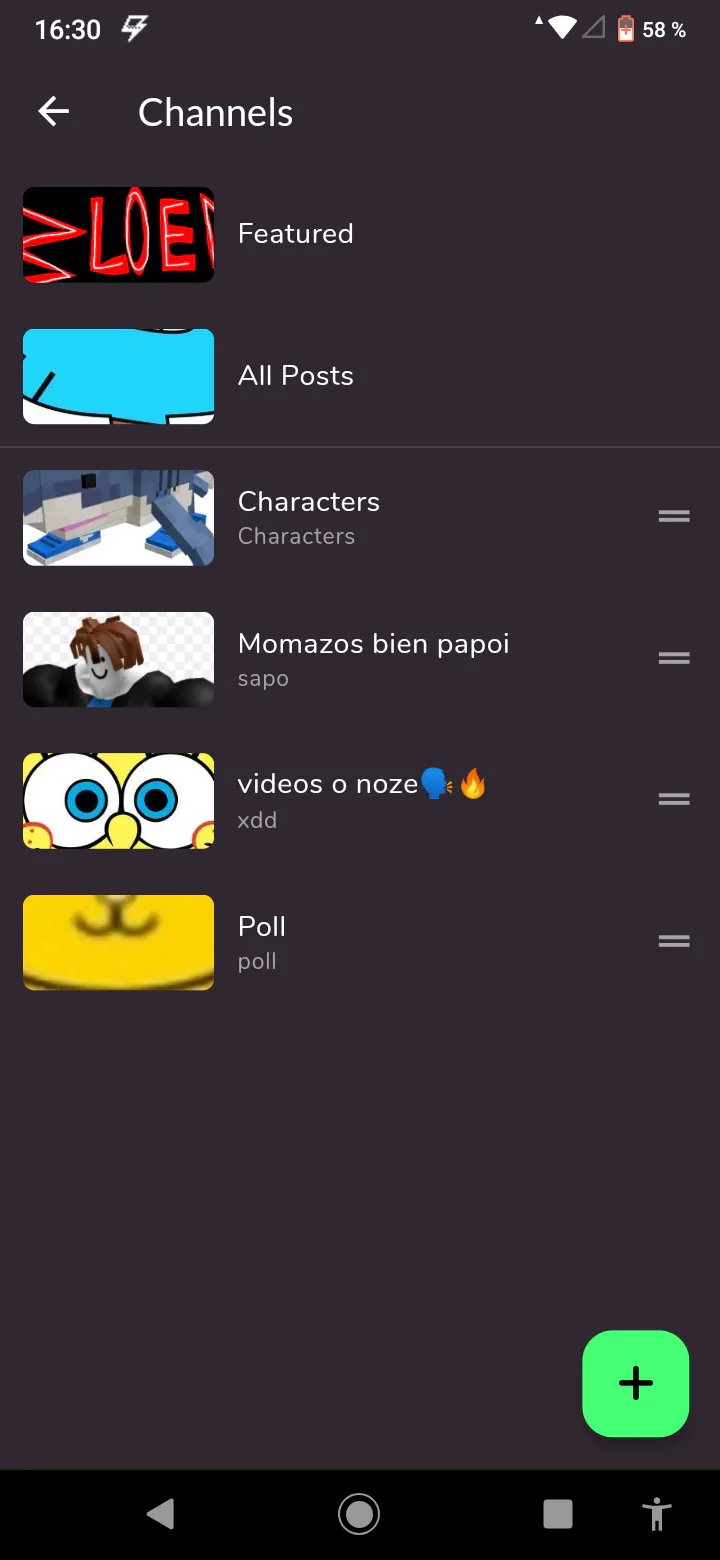Open the Poll channel

pyautogui.click(x=262, y=941)
